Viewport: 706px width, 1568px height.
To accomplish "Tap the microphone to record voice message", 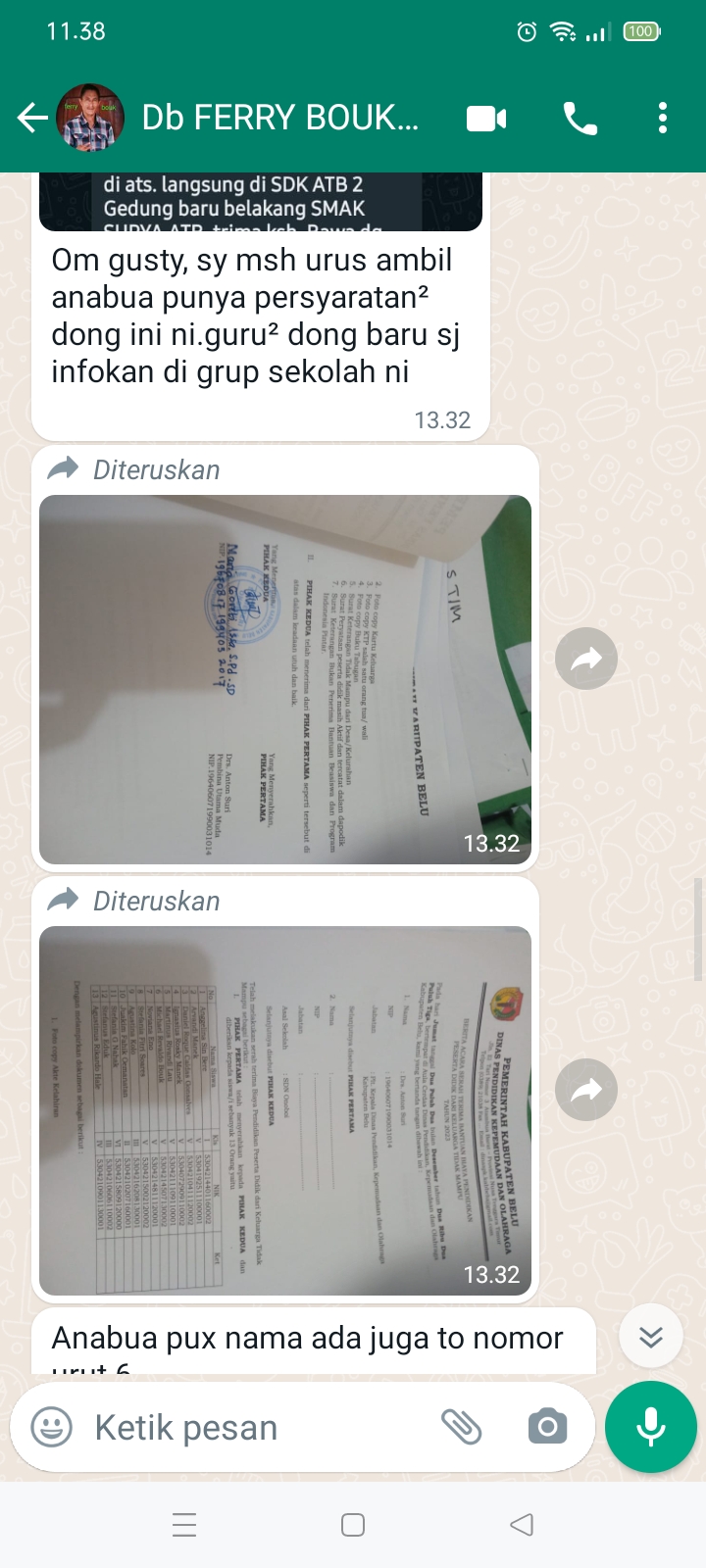I will (651, 1427).
